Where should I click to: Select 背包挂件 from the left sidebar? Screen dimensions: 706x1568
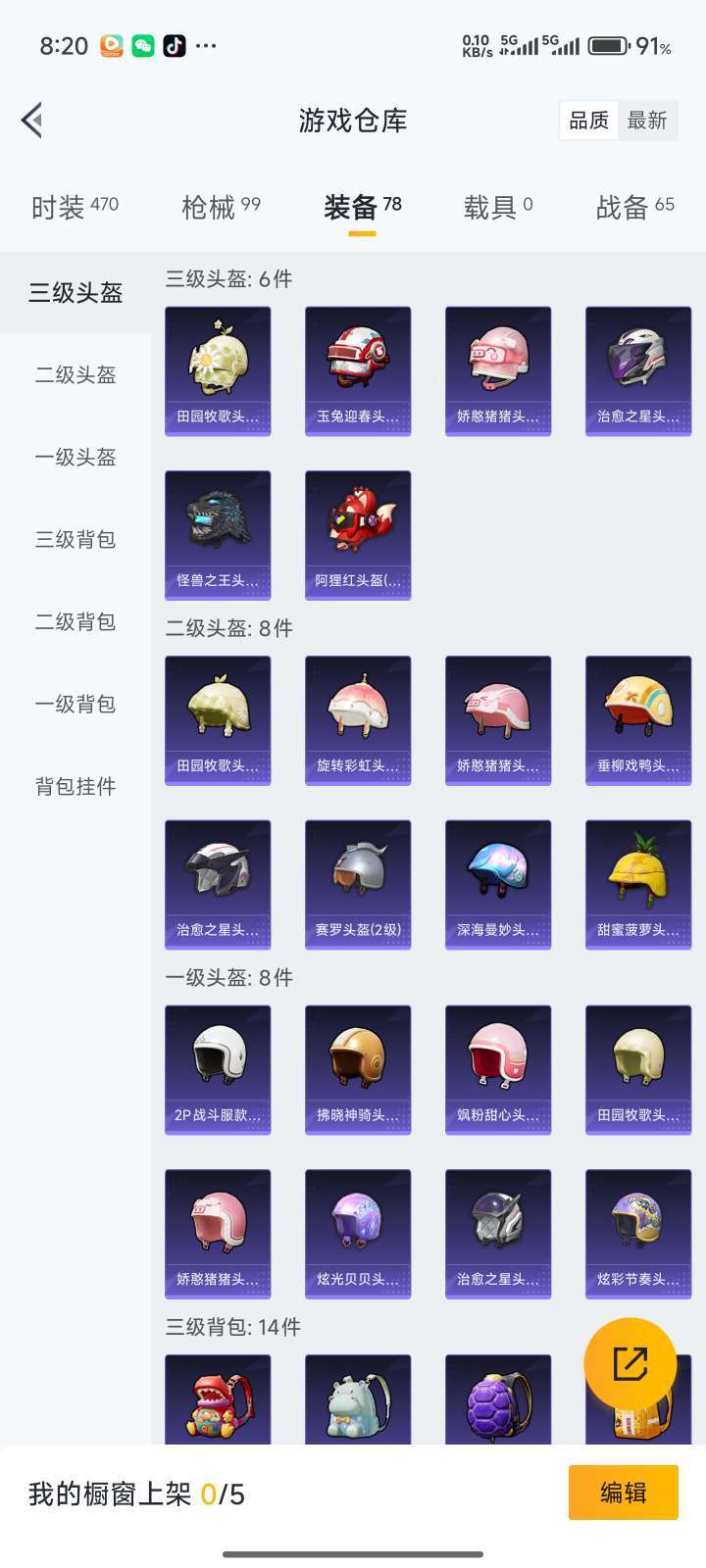[x=74, y=786]
